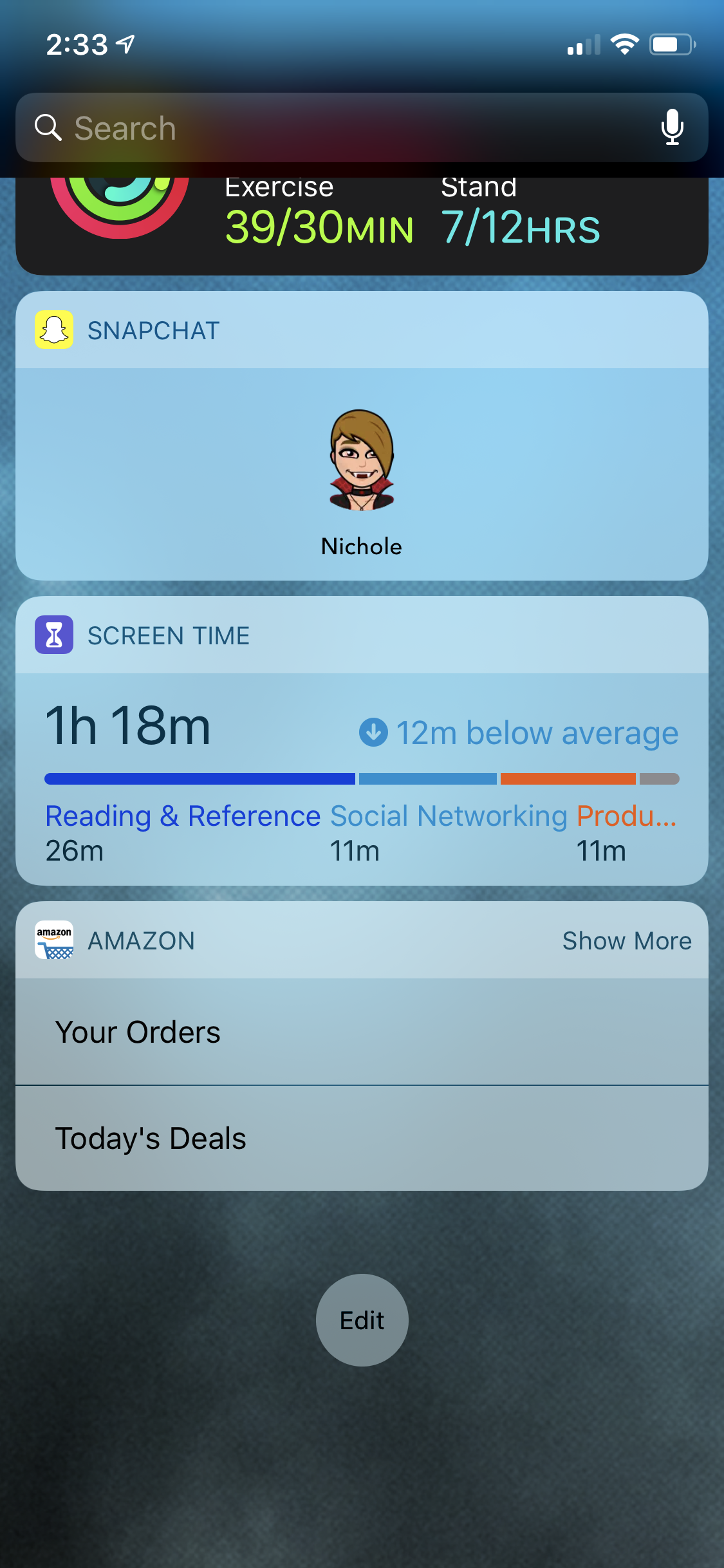Tap Edit to customize widgets
The height and width of the screenshot is (1568, 724).
click(x=362, y=1320)
